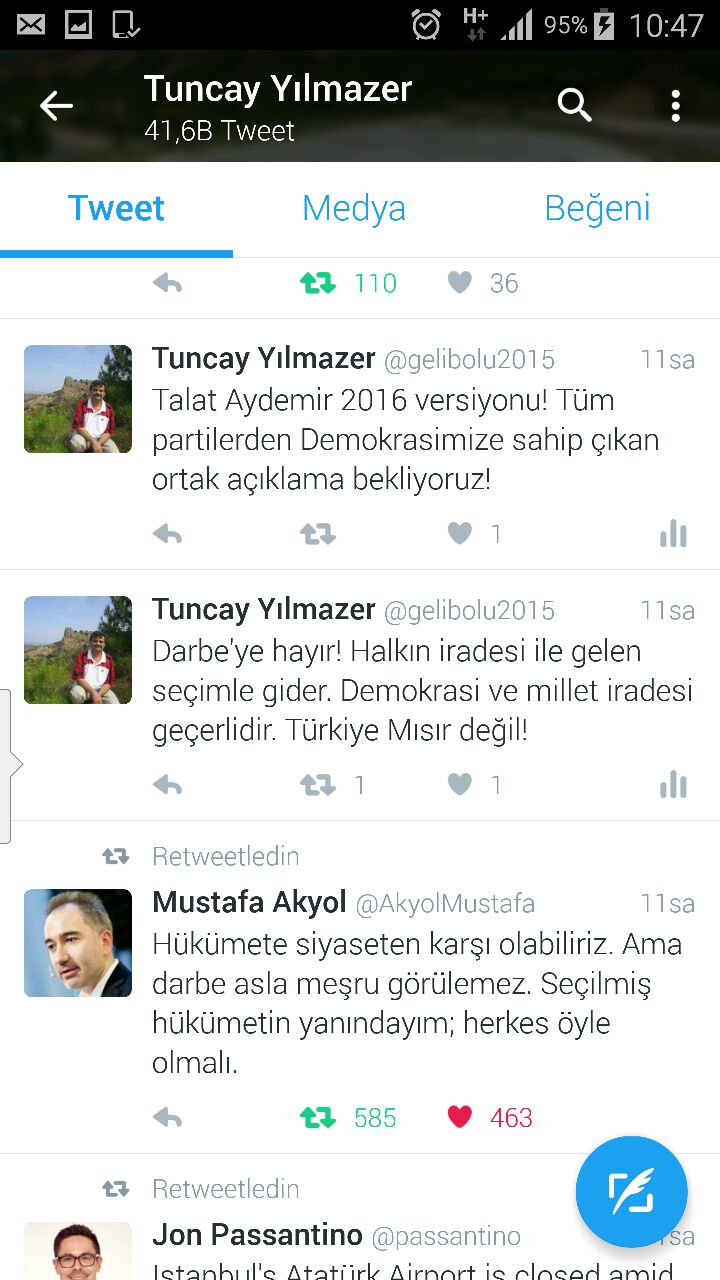View analytics for Talat Aydemir tweet
The width and height of the screenshot is (720, 1280).
click(674, 535)
